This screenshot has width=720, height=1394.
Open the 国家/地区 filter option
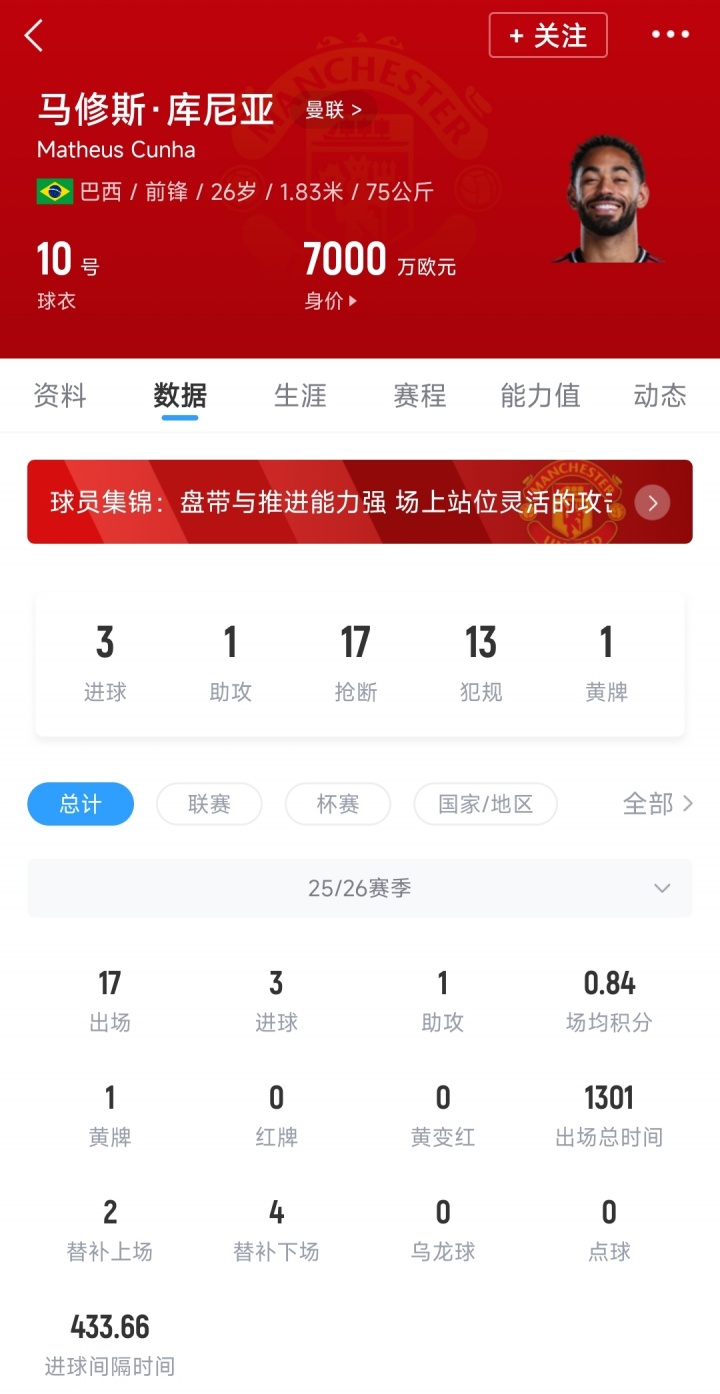click(x=485, y=803)
